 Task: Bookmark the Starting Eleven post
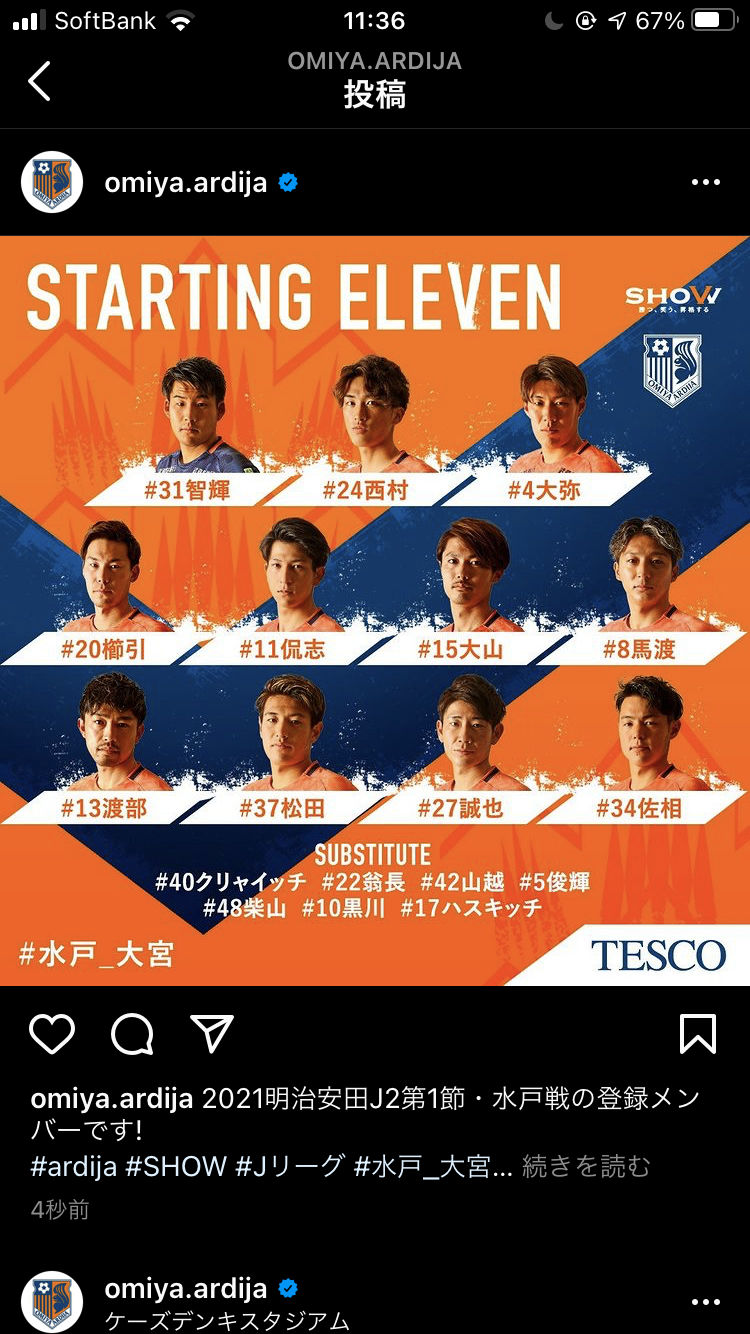[x=697, y=1034]
